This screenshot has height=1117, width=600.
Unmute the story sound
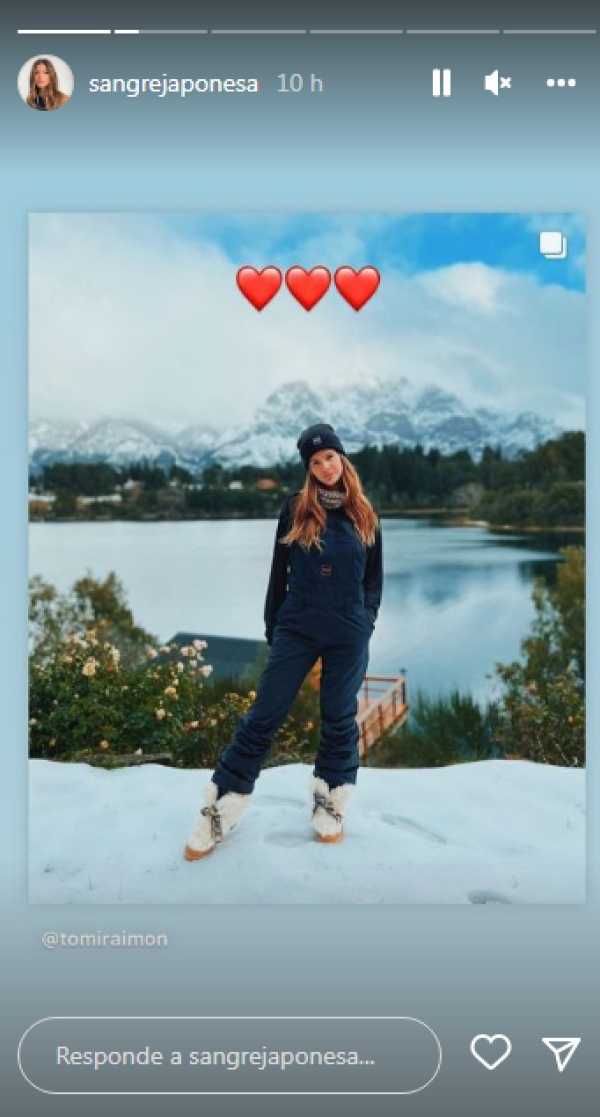click(497, 83)
